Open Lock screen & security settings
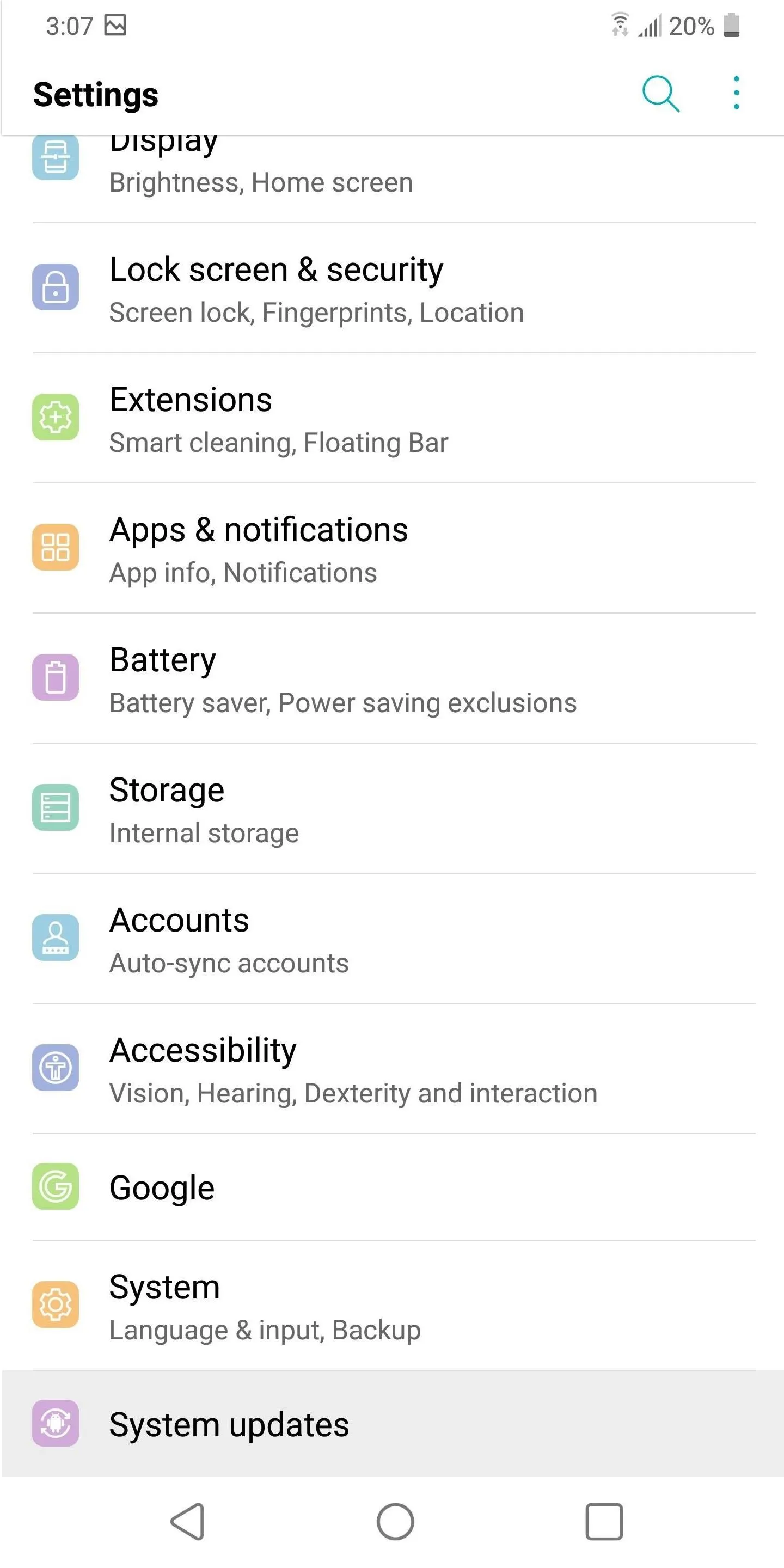 coord(392,289)
